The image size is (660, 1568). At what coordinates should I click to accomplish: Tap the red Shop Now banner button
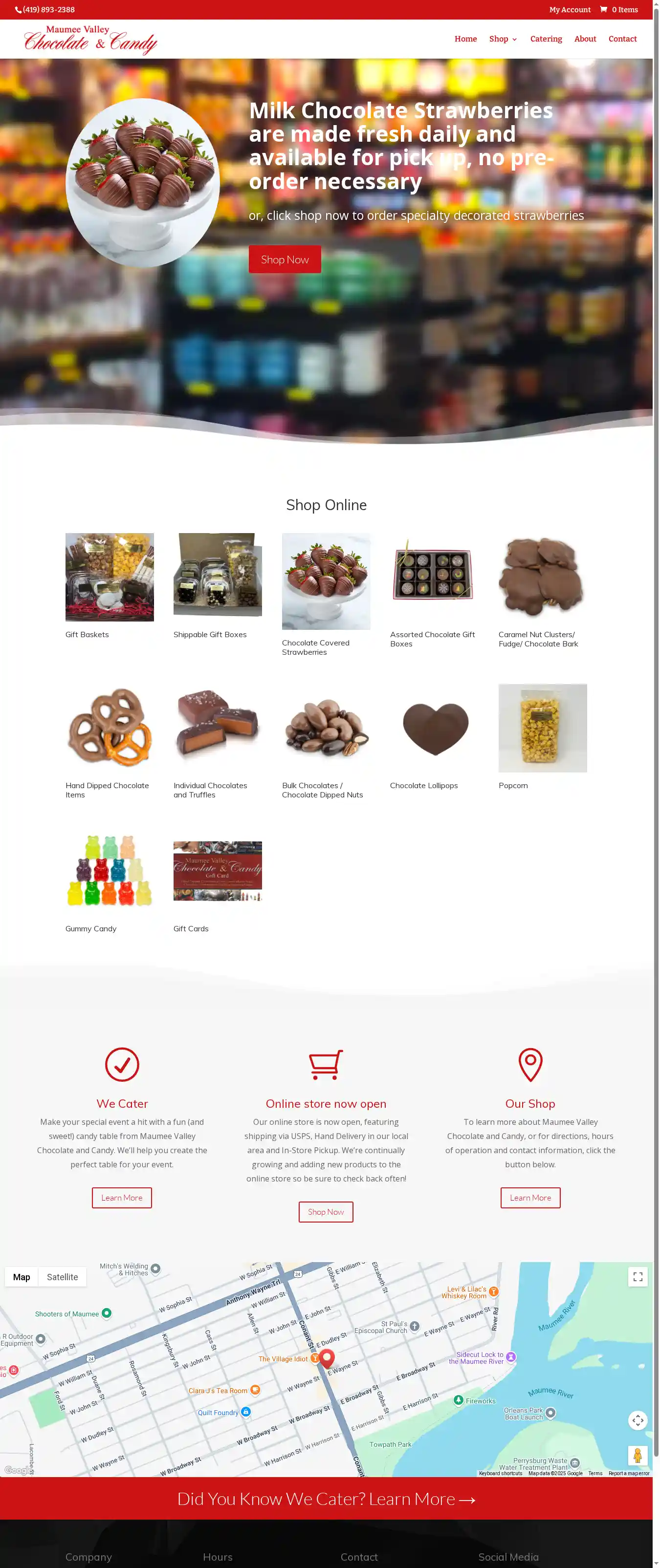(285, 259)
